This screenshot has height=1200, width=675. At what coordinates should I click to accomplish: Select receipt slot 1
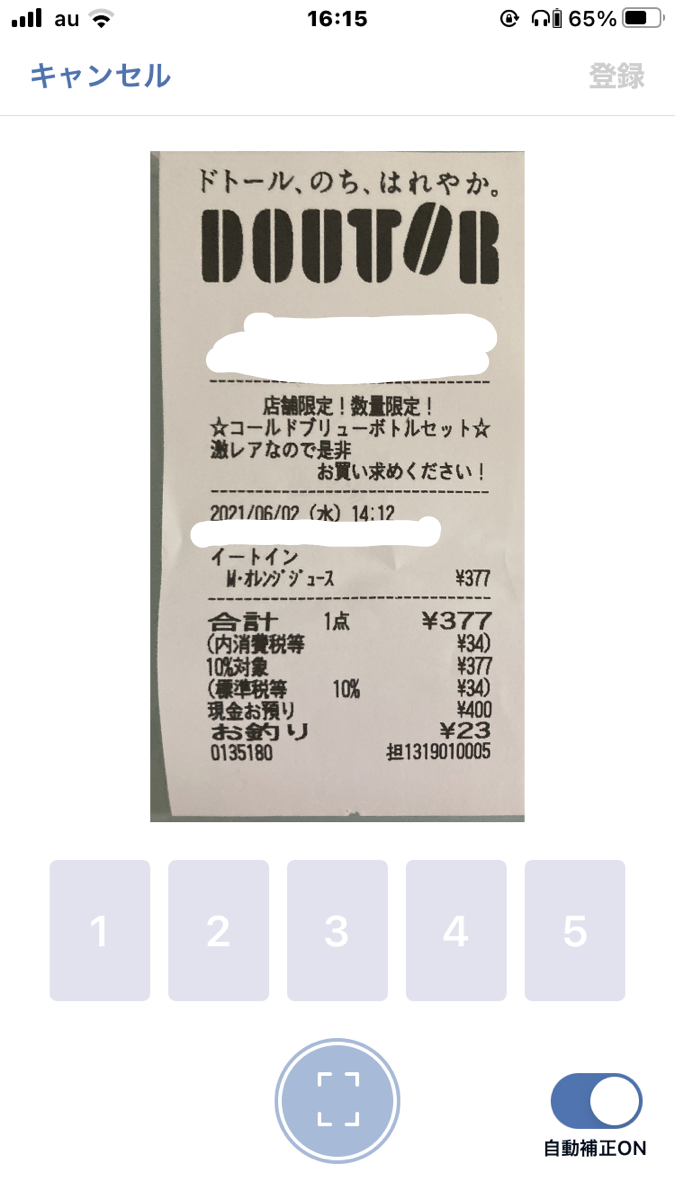tap(100, 930)
